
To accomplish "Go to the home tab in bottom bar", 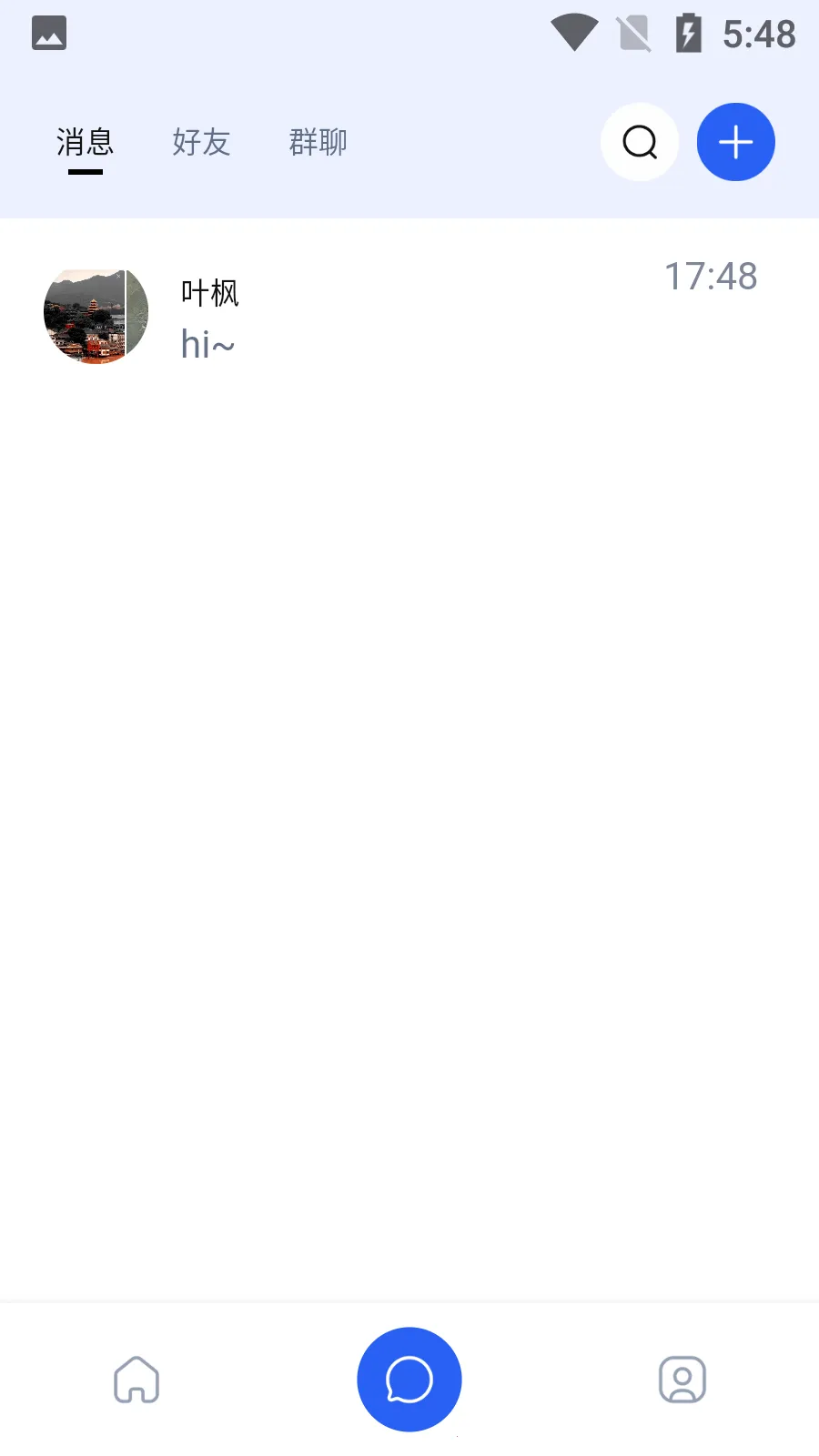I will pos(136,1380).
